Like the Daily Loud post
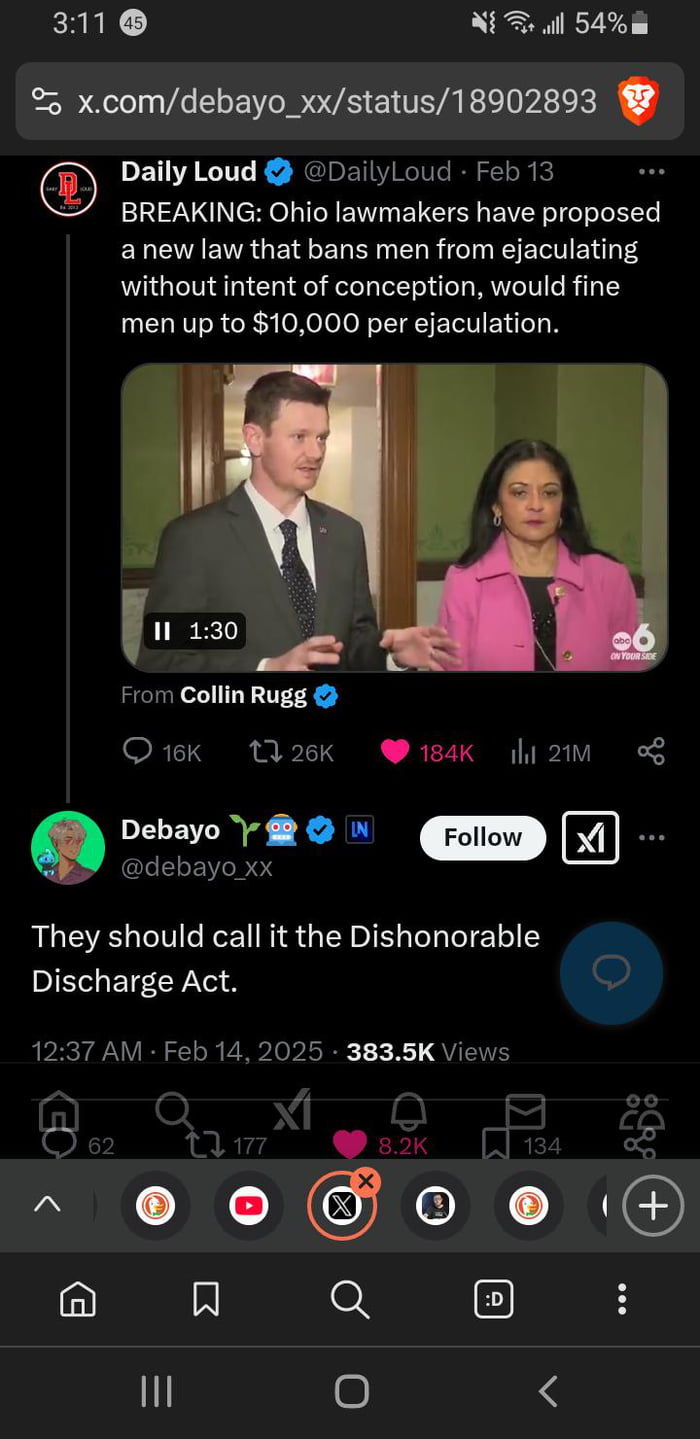The image size is (700, 1439). pos(396,752)
